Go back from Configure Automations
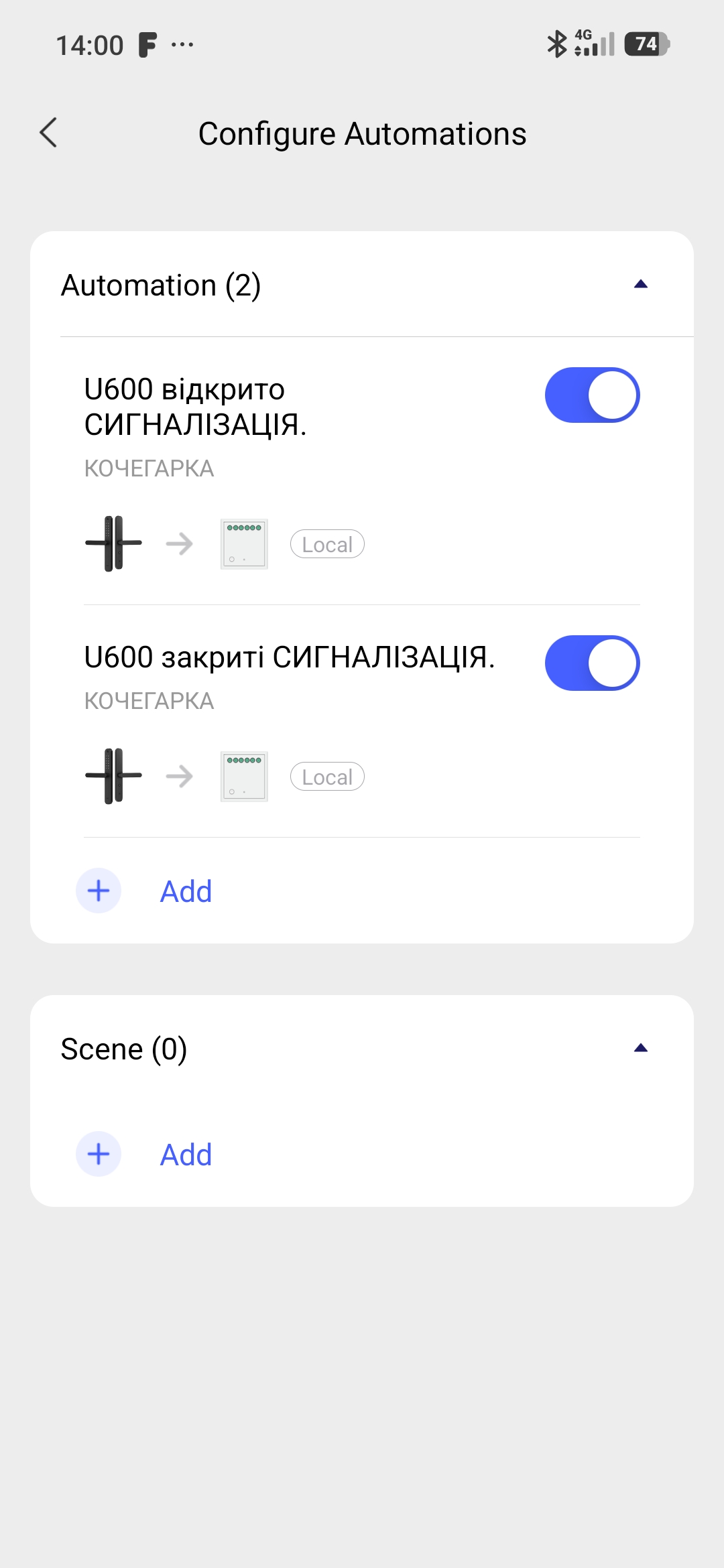The image size is (724, 1568). tap(48, 133)
